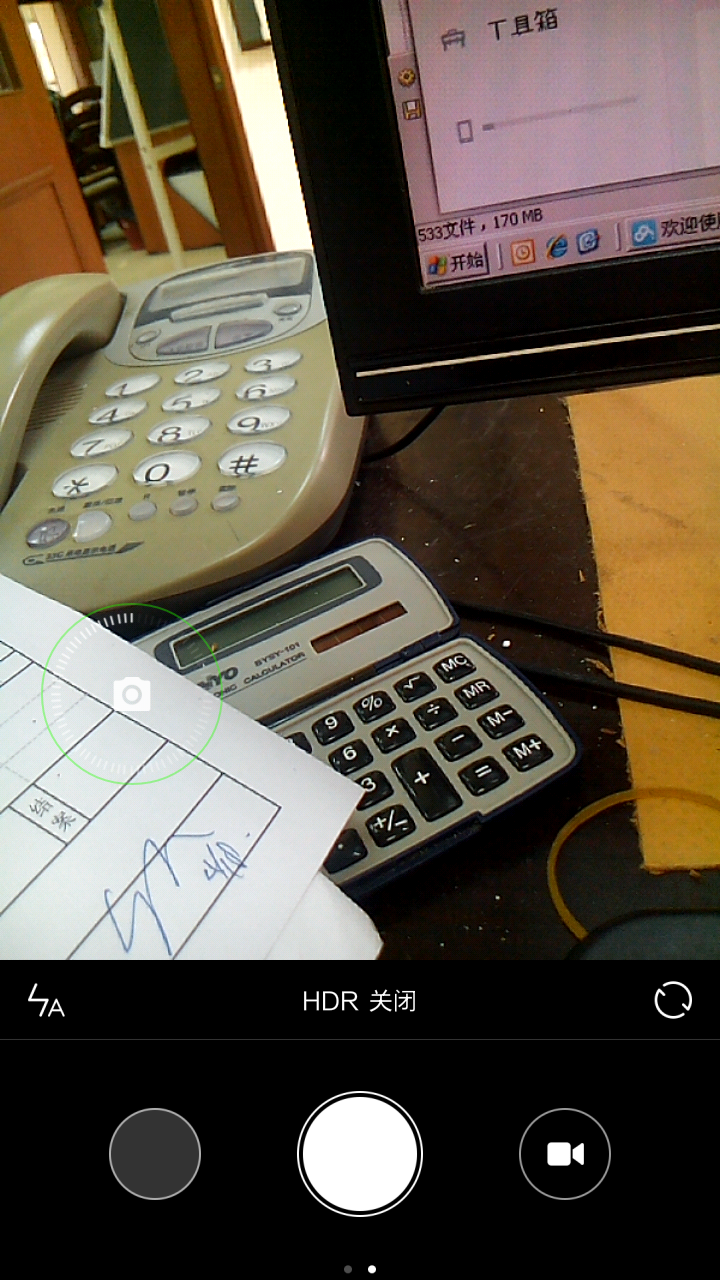This screenshot has height=1280, width=720.
Task: Switch HDR off/on setting
Action: 359,1001
